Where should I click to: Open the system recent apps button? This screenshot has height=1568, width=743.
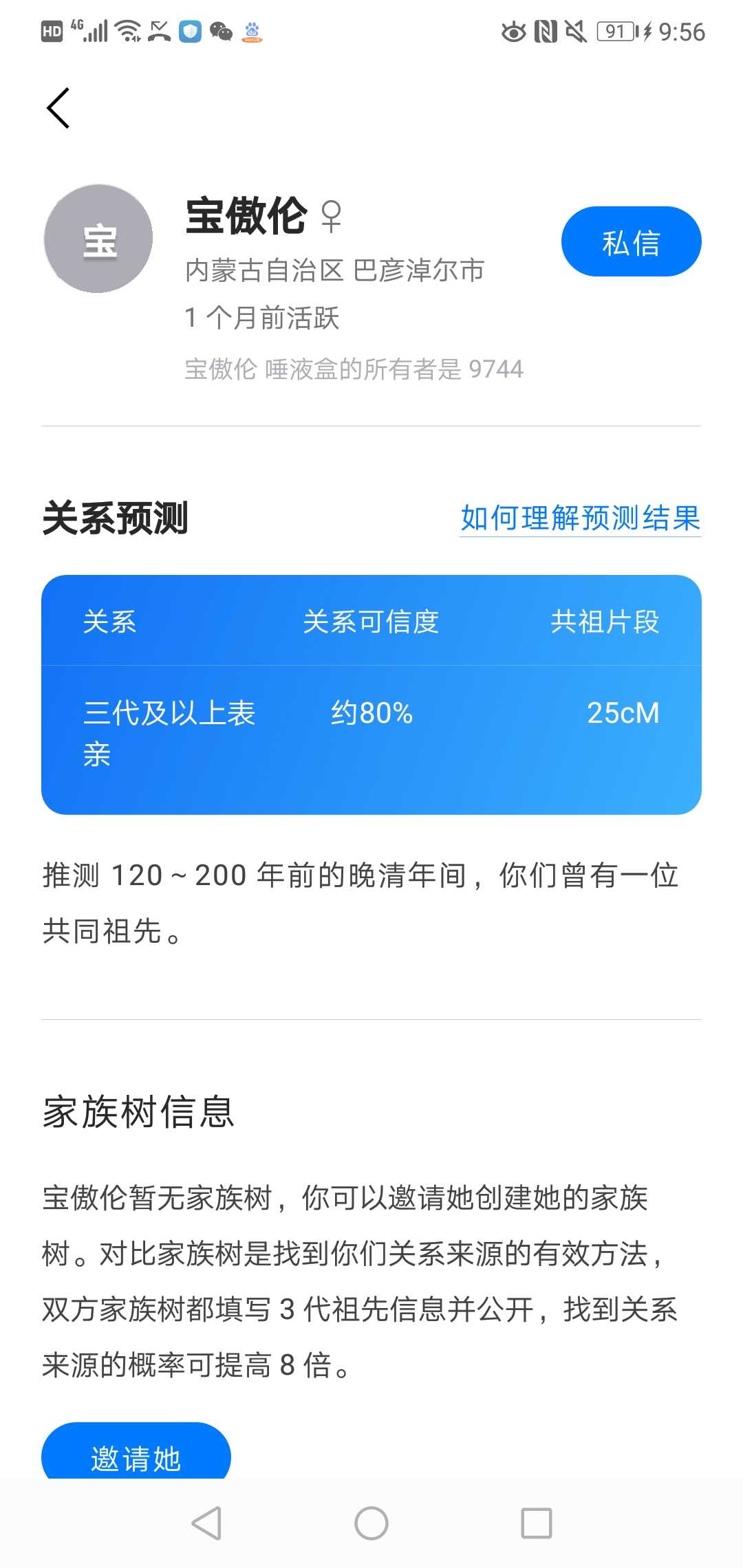(x=537, y=1523)
